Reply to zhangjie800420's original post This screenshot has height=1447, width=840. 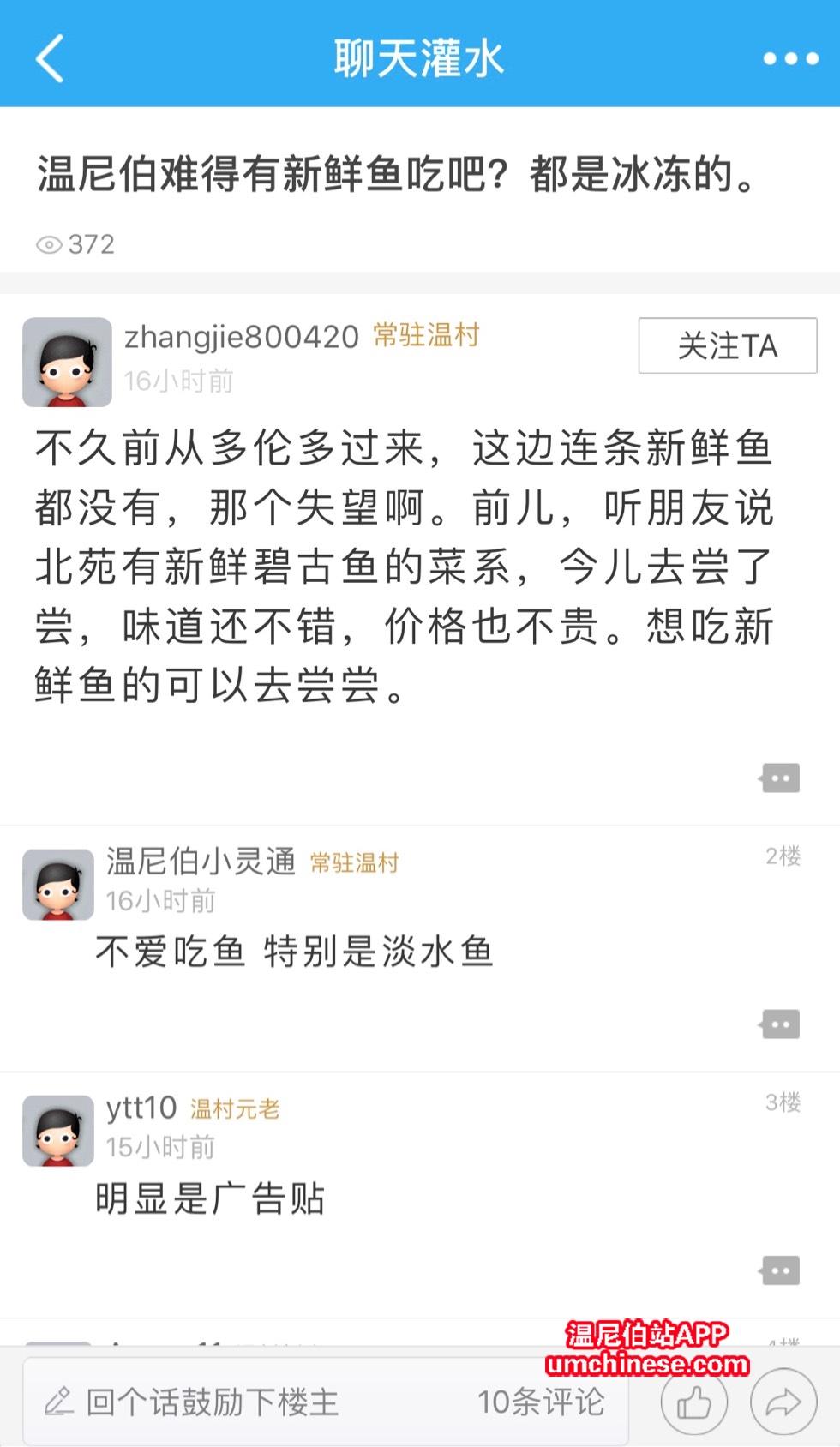coord(780,778)
